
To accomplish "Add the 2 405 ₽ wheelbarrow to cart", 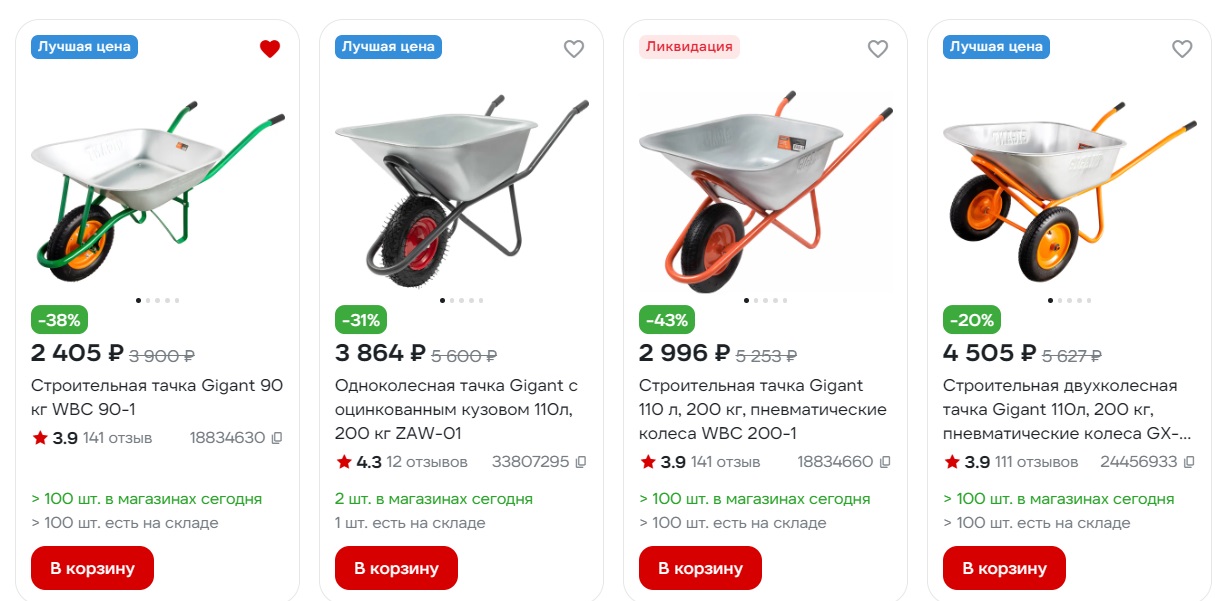I will [92, 568].
